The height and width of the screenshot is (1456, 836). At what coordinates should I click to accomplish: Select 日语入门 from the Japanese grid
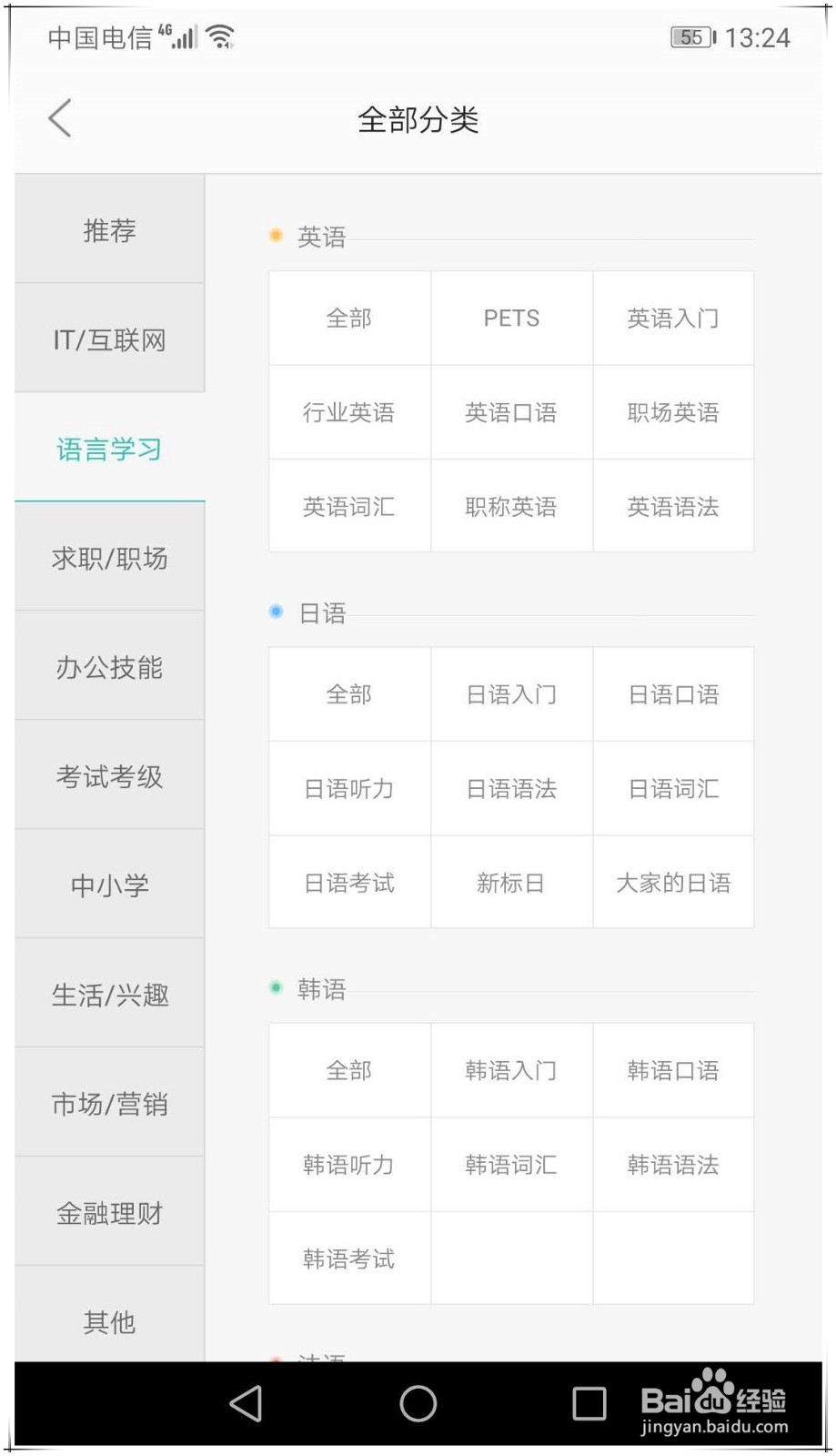click(x=510, y=693)
